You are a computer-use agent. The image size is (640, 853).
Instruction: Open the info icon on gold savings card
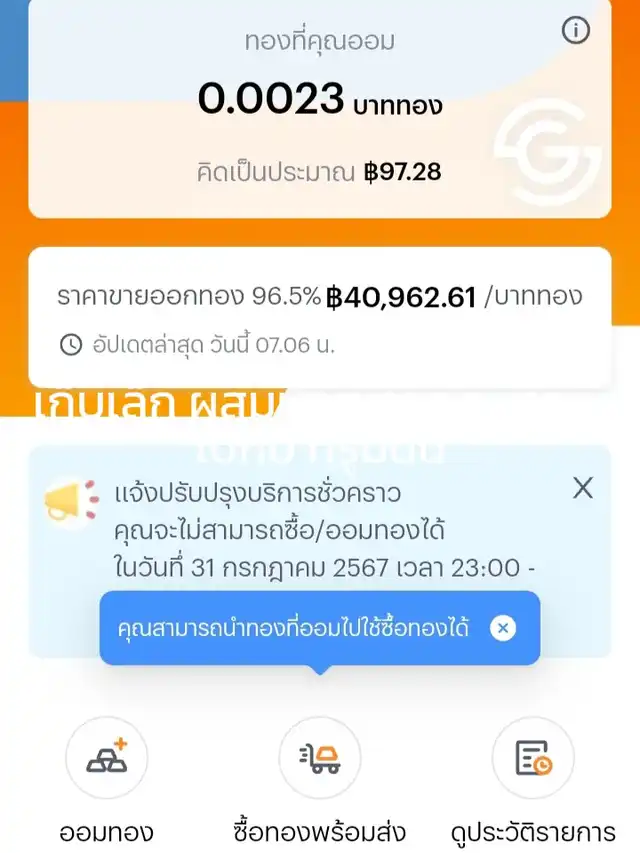(x=575, y=31)
